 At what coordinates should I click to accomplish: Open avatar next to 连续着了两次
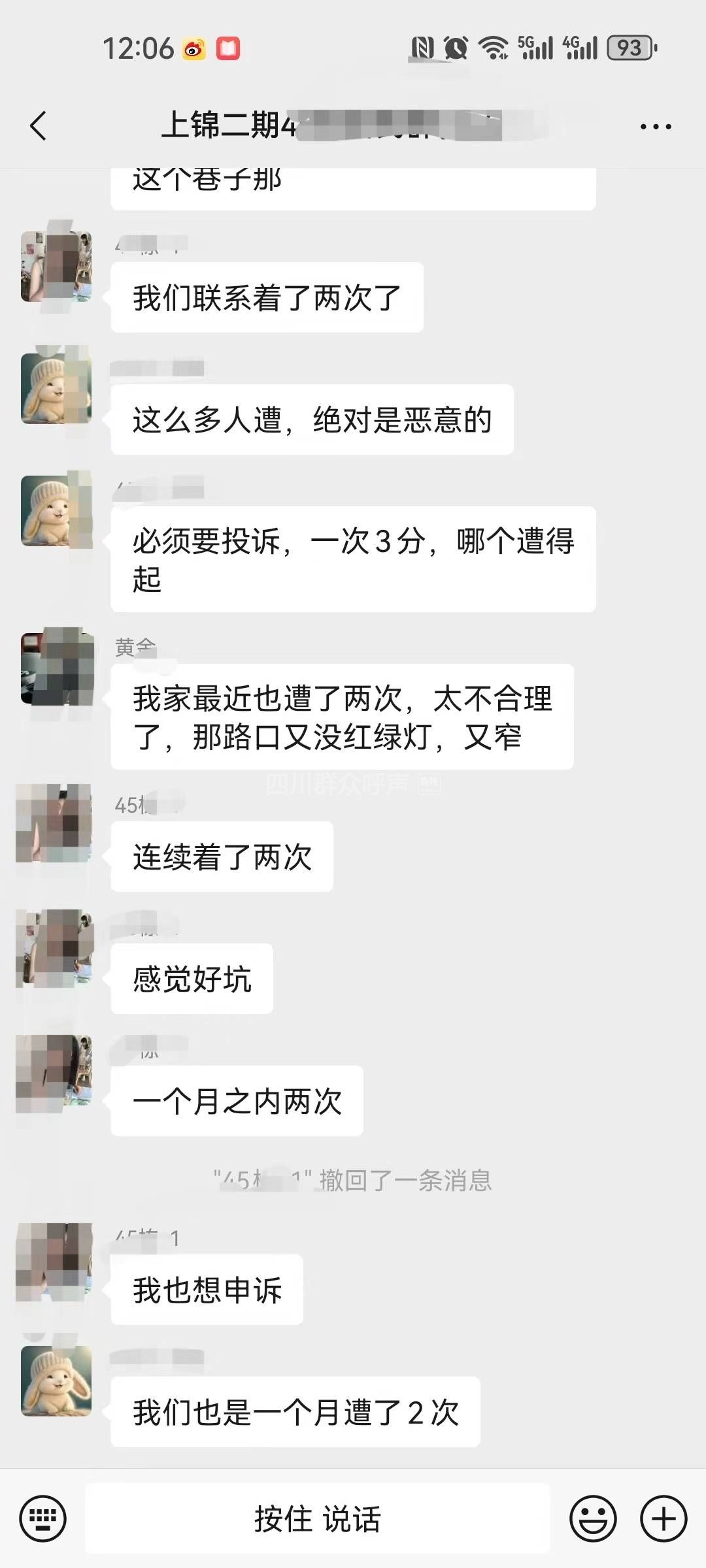coord(55,823)
